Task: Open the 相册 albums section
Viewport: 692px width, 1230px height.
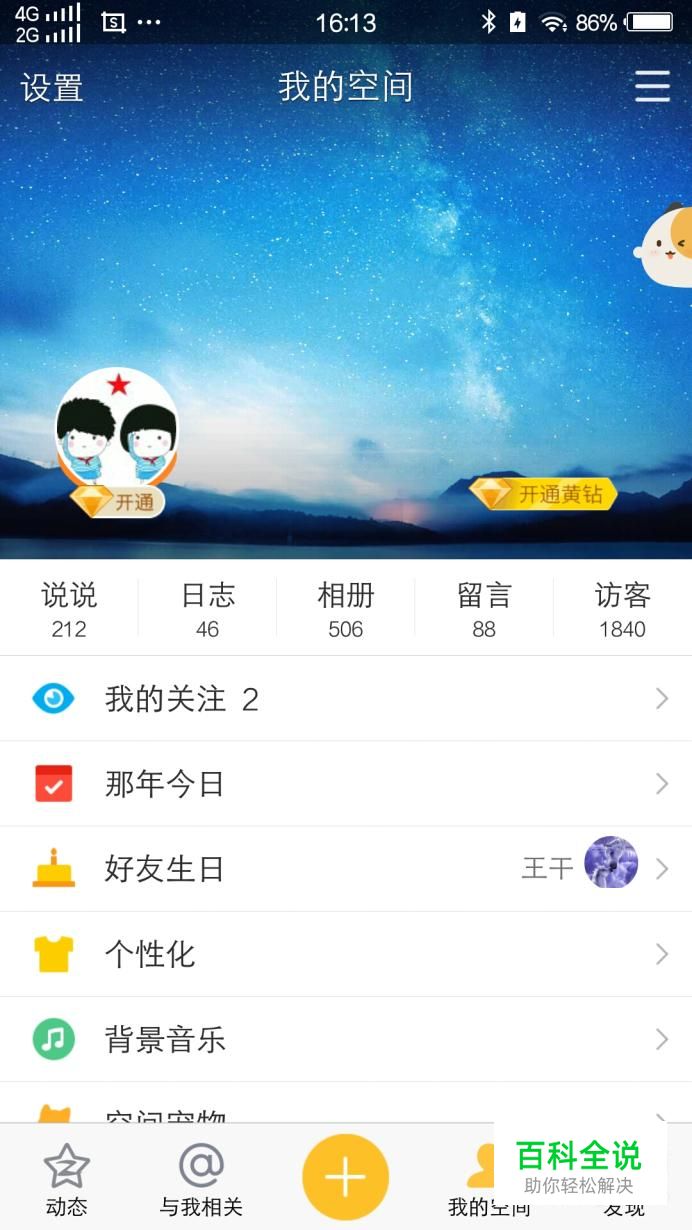Action: pos(346,609)
